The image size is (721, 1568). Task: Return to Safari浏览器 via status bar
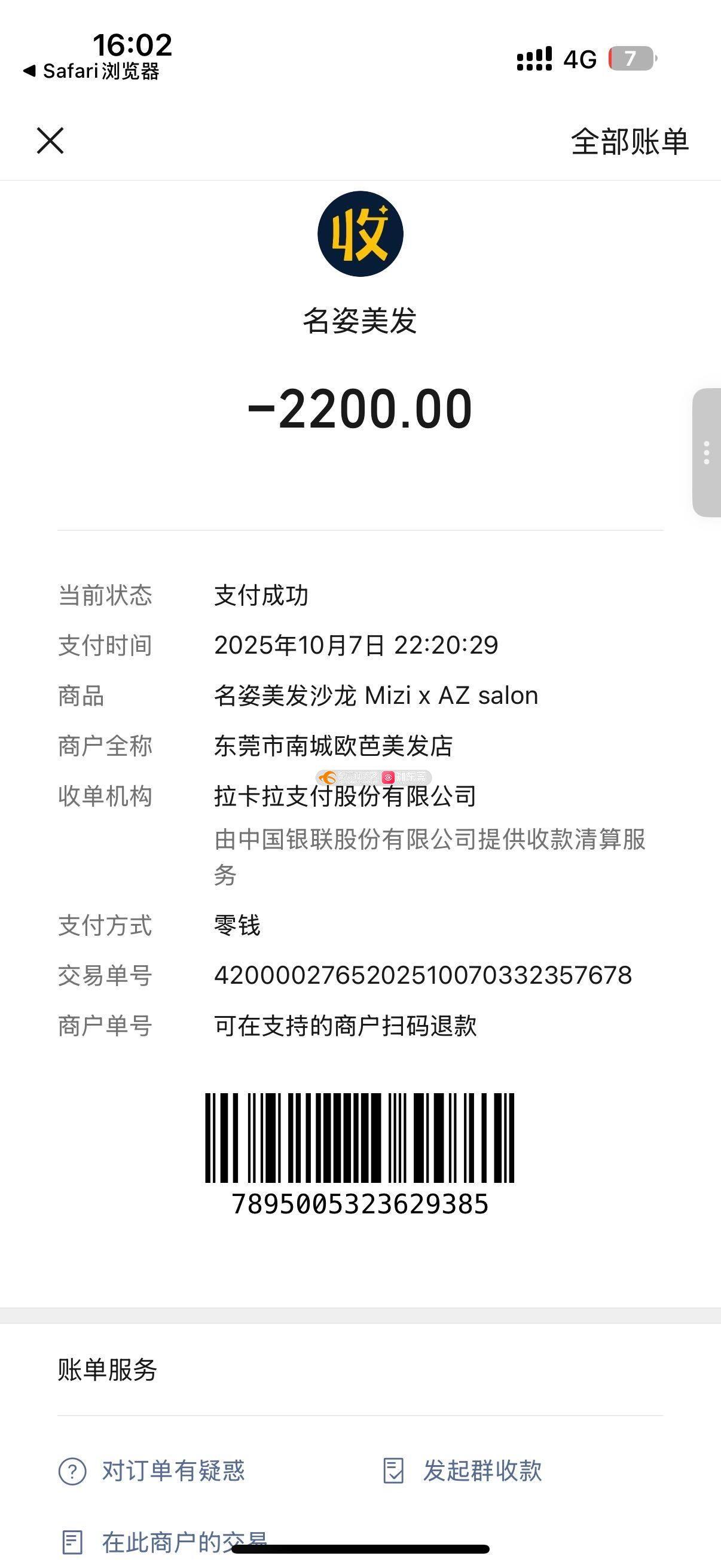[x=91, y=71]
